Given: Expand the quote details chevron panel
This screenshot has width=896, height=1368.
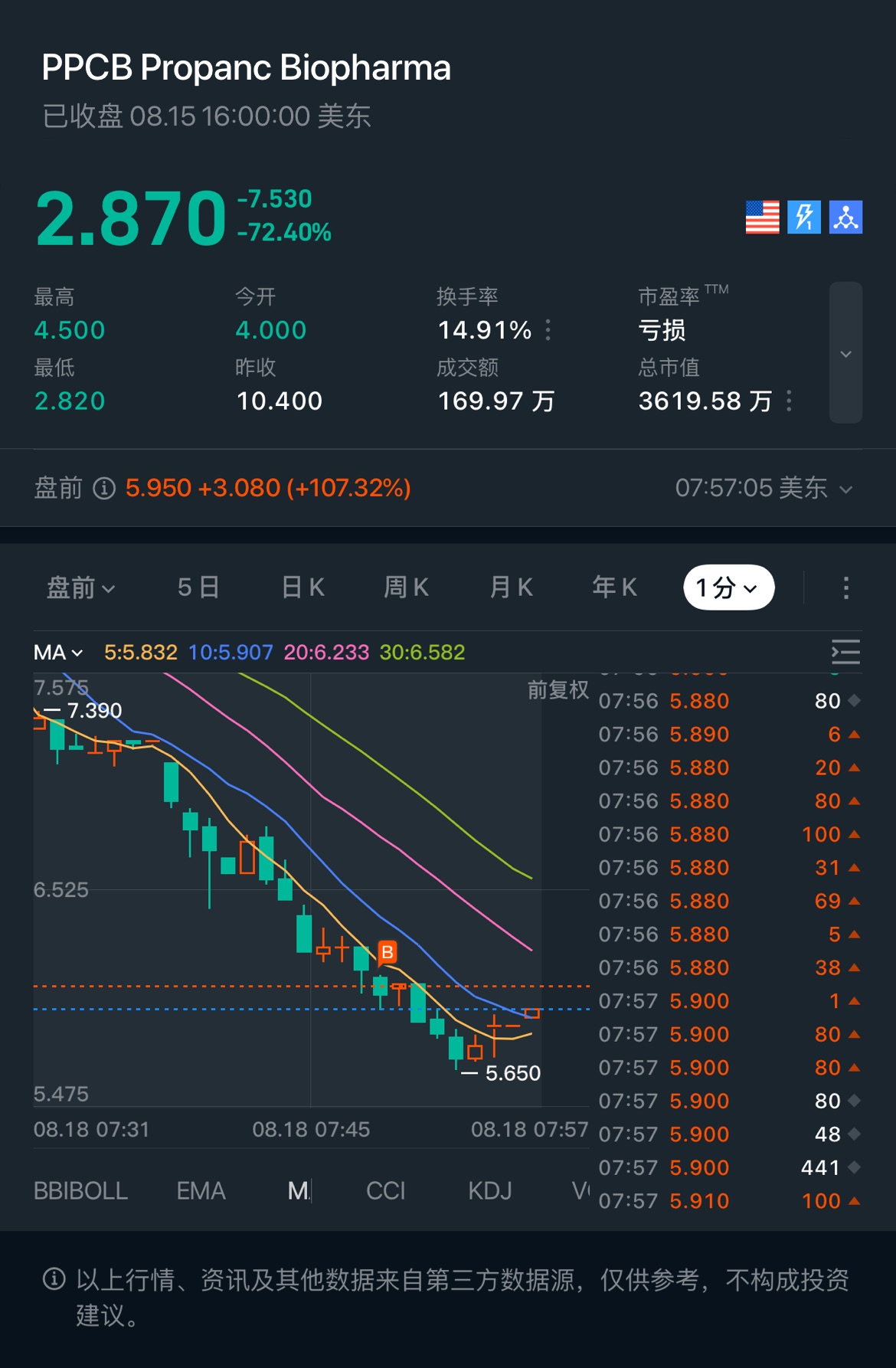Looking at the screenshot, I should pyautogui.click(x=845, y=353).
